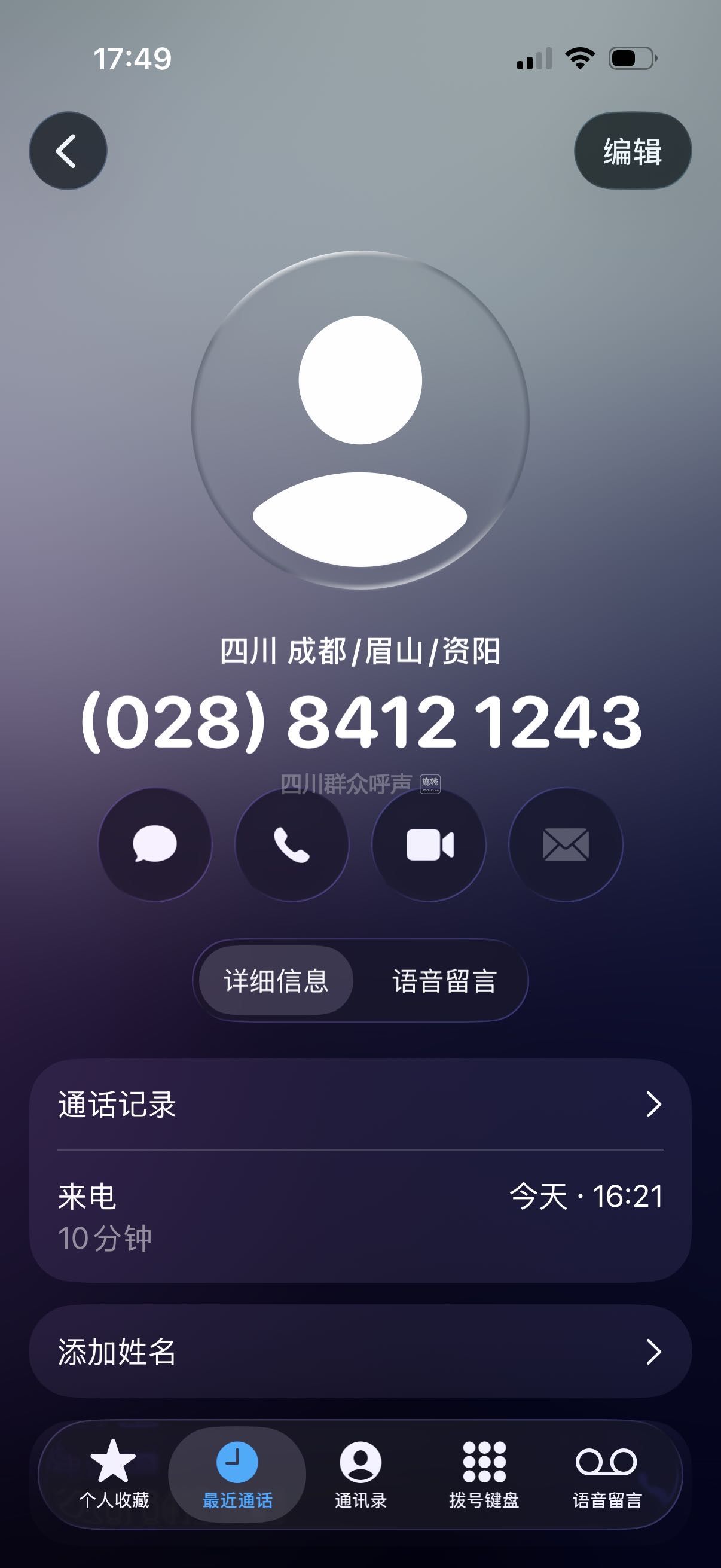This screenshot has width=721, height=1568.
Task: Send a message to this number
Action: [x=155, y=844]
